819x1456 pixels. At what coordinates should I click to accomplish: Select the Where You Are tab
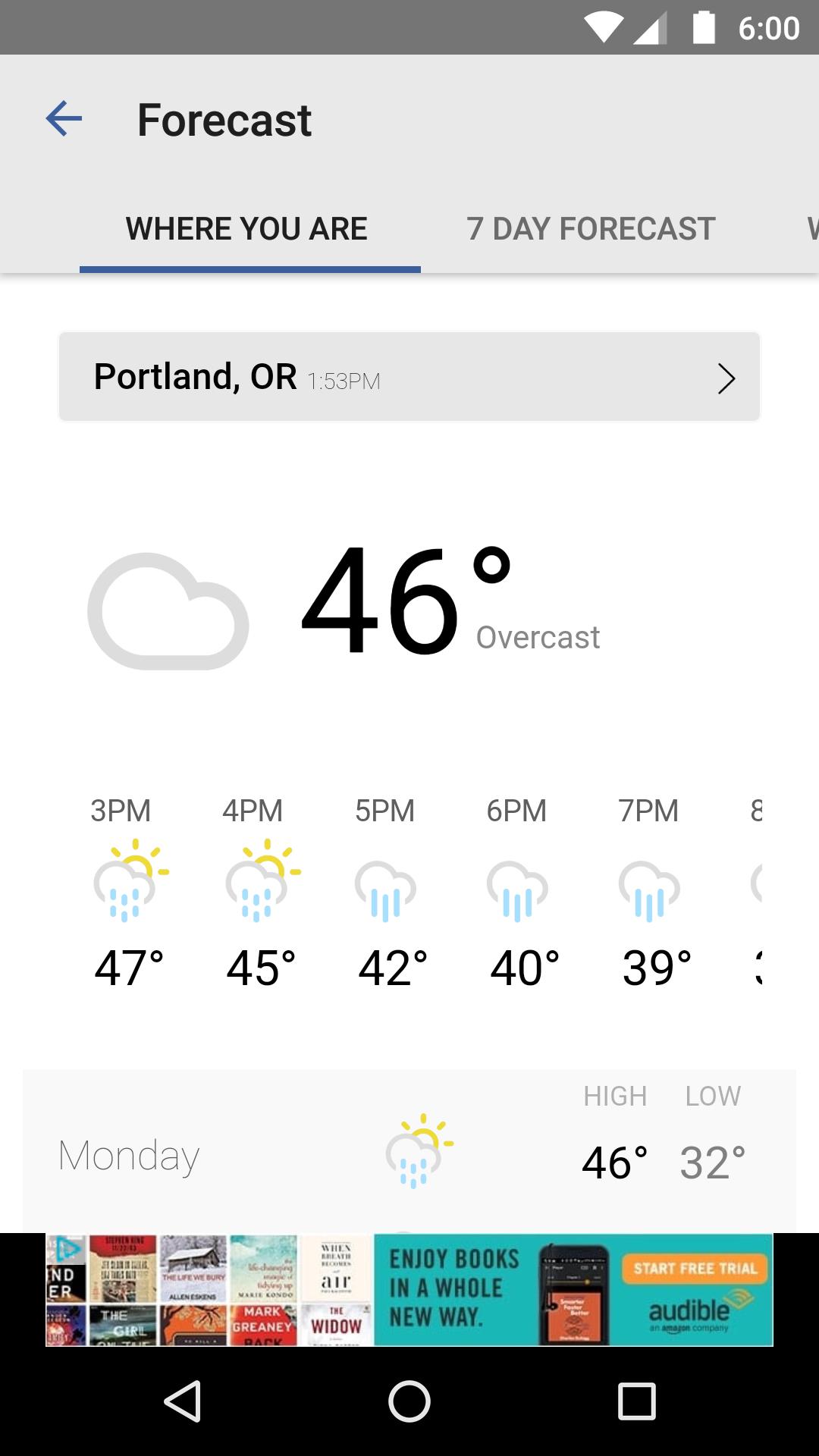tap(246, 227)
